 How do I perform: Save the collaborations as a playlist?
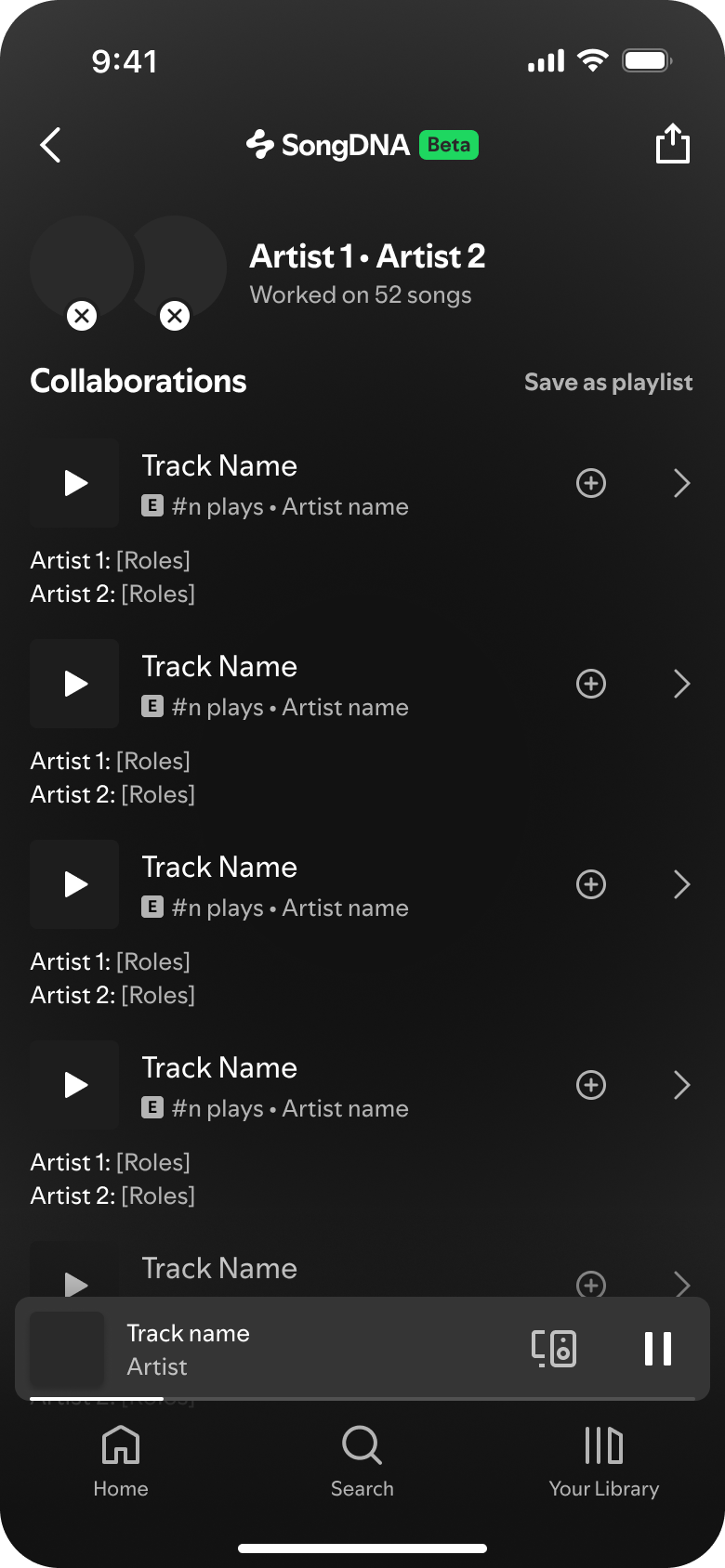click(x=608, y=382)
